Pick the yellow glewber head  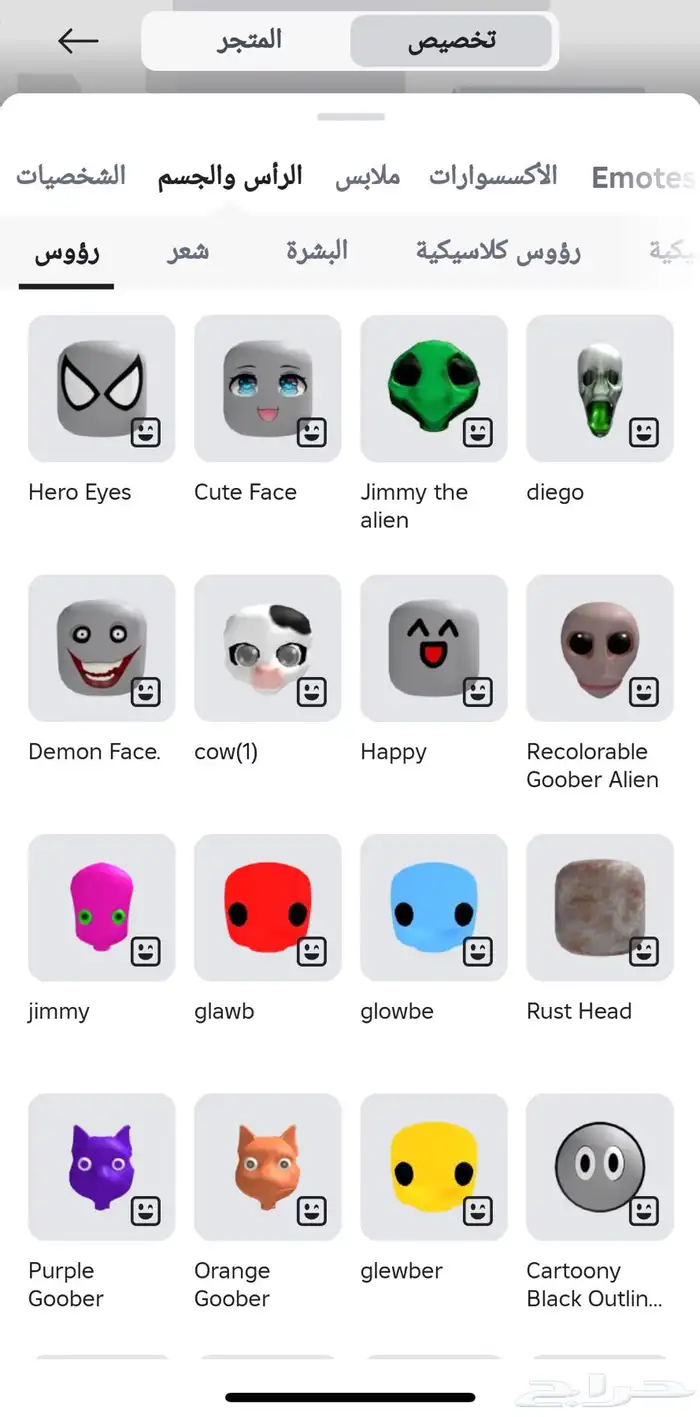[x=433, y=1167]
